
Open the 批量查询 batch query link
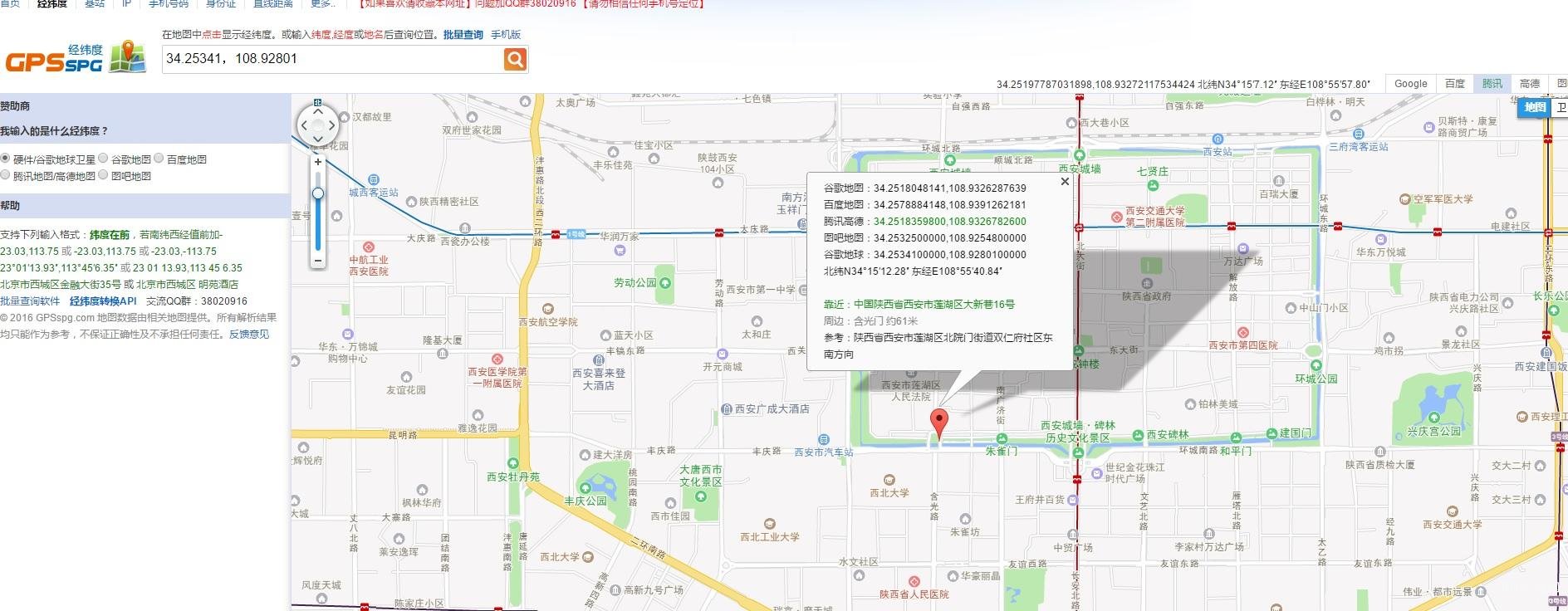(463, 35)
